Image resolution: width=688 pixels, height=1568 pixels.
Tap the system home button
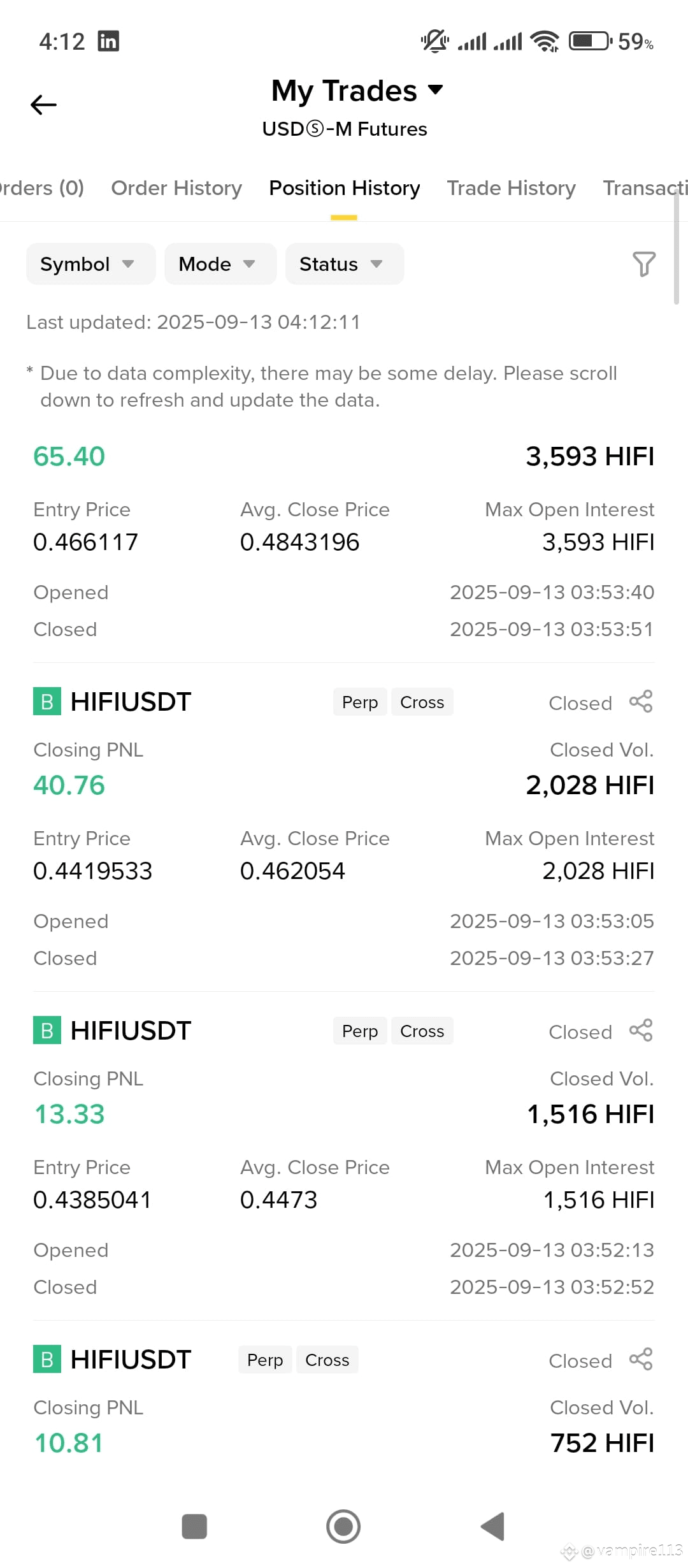pos(343,1527)
